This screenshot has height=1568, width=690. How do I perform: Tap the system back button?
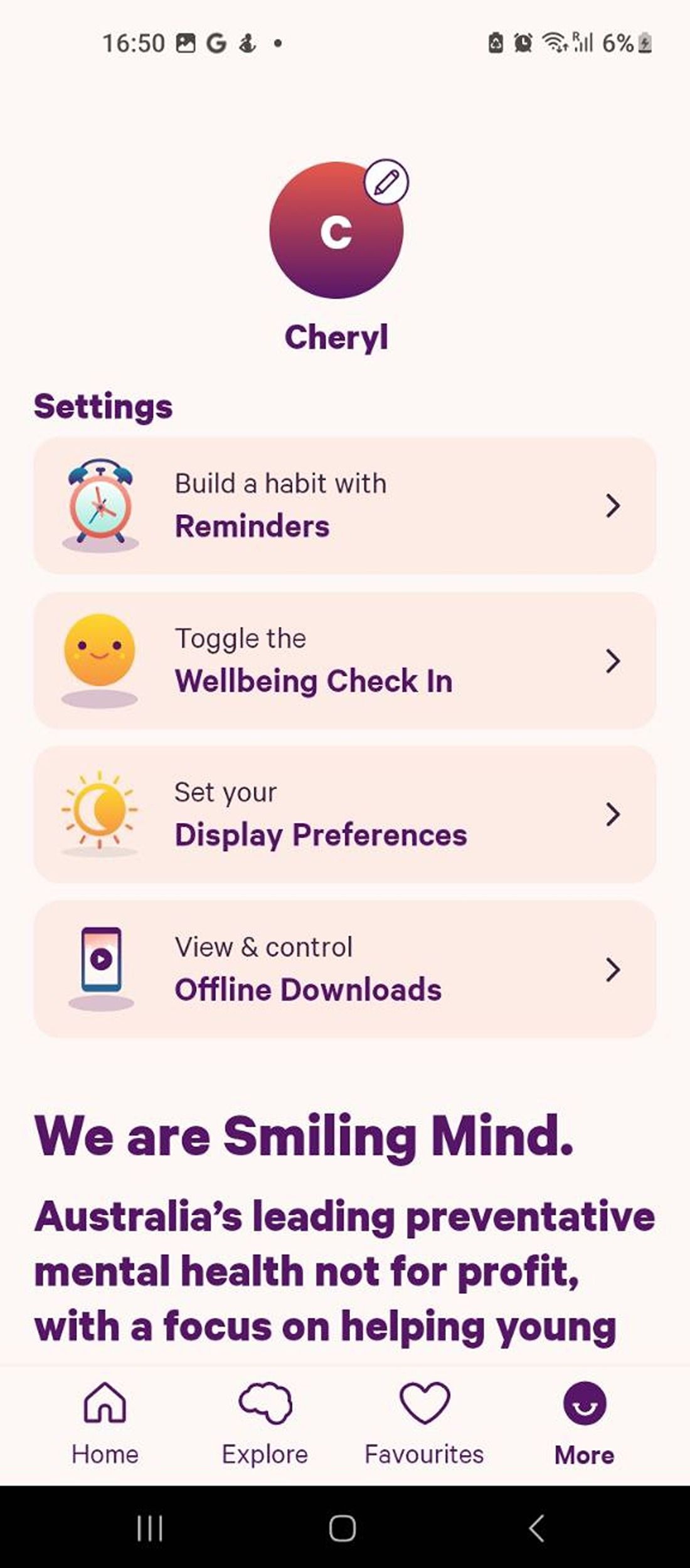[x=536, y=1528]
